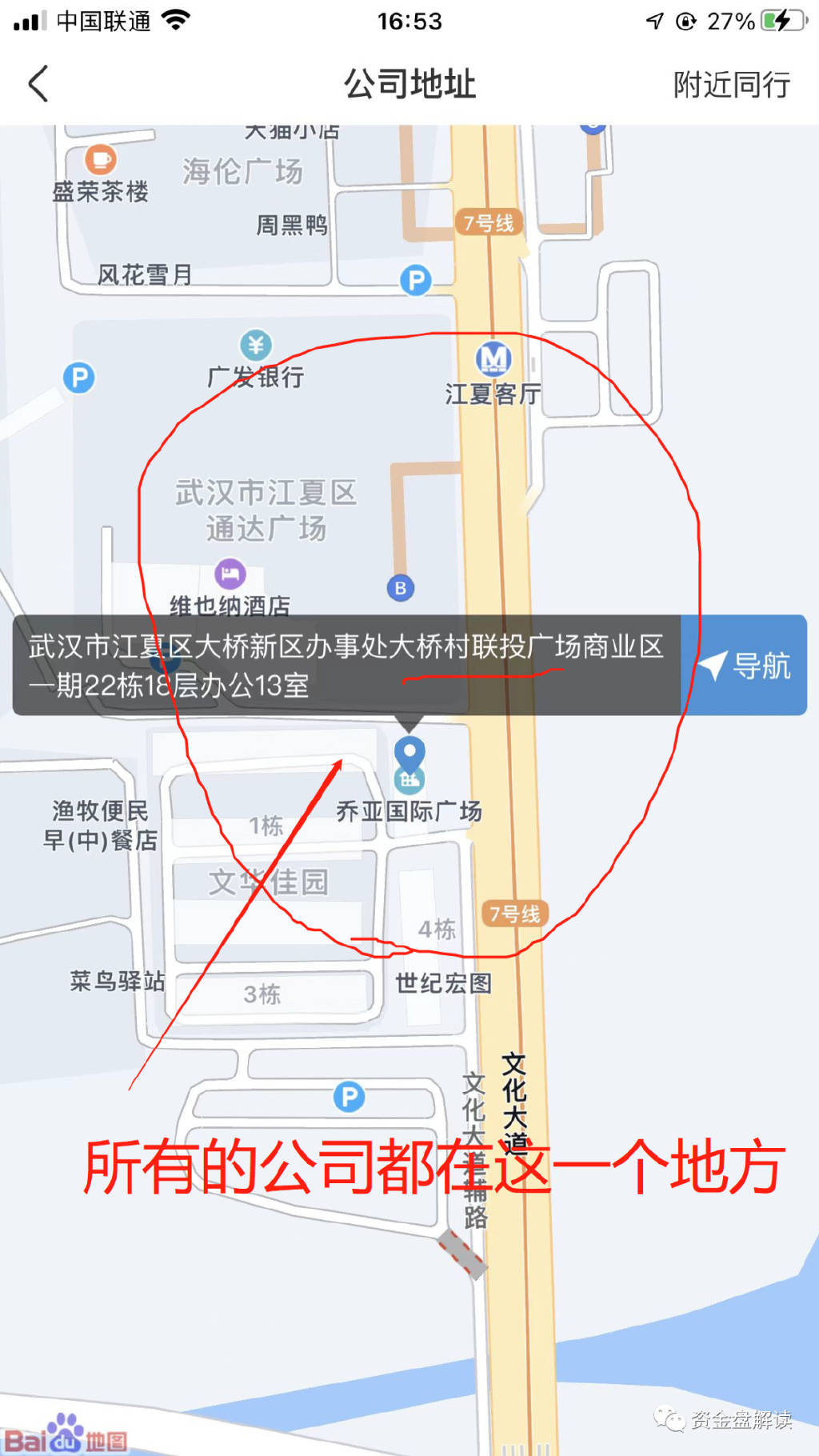Select the 江夏客厅 metro station marker
Viewport: 819px width, 1456px height.
tap(493, 359)
